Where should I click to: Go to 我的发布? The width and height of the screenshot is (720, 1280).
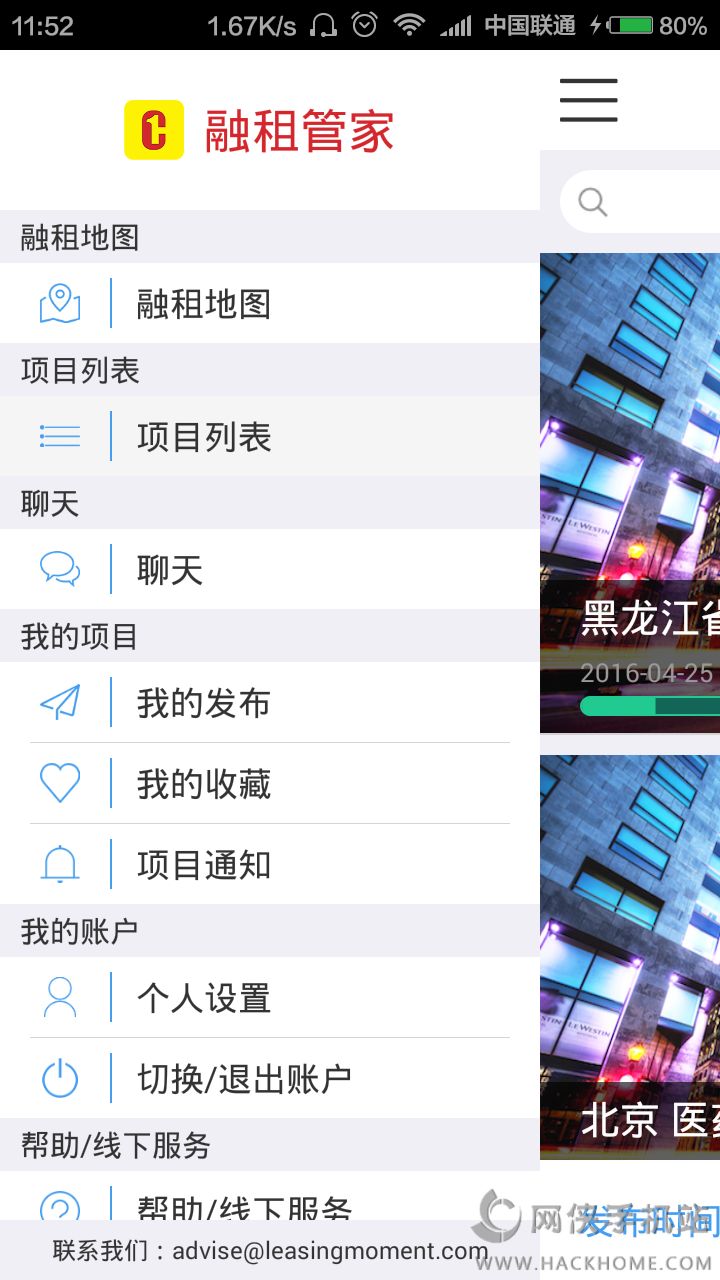[270, 702]
